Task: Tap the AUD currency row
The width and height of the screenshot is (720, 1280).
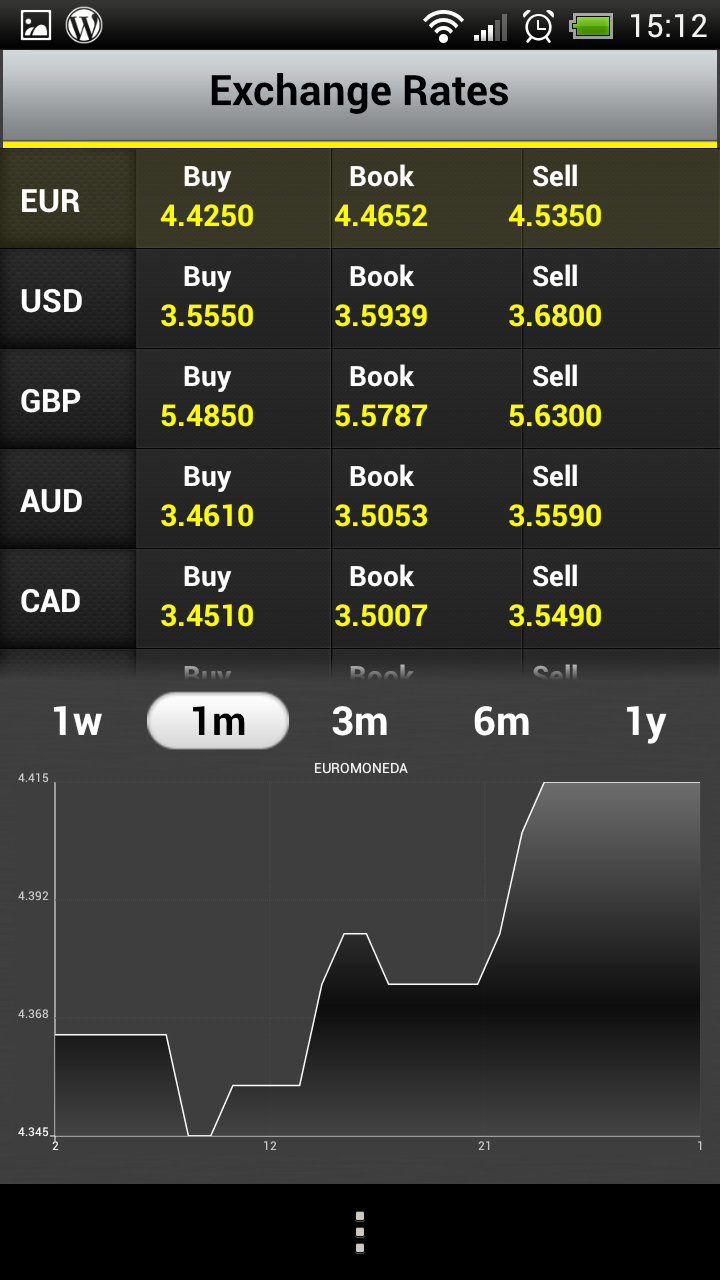Action: pyautogui.click(x=360, y=499)
